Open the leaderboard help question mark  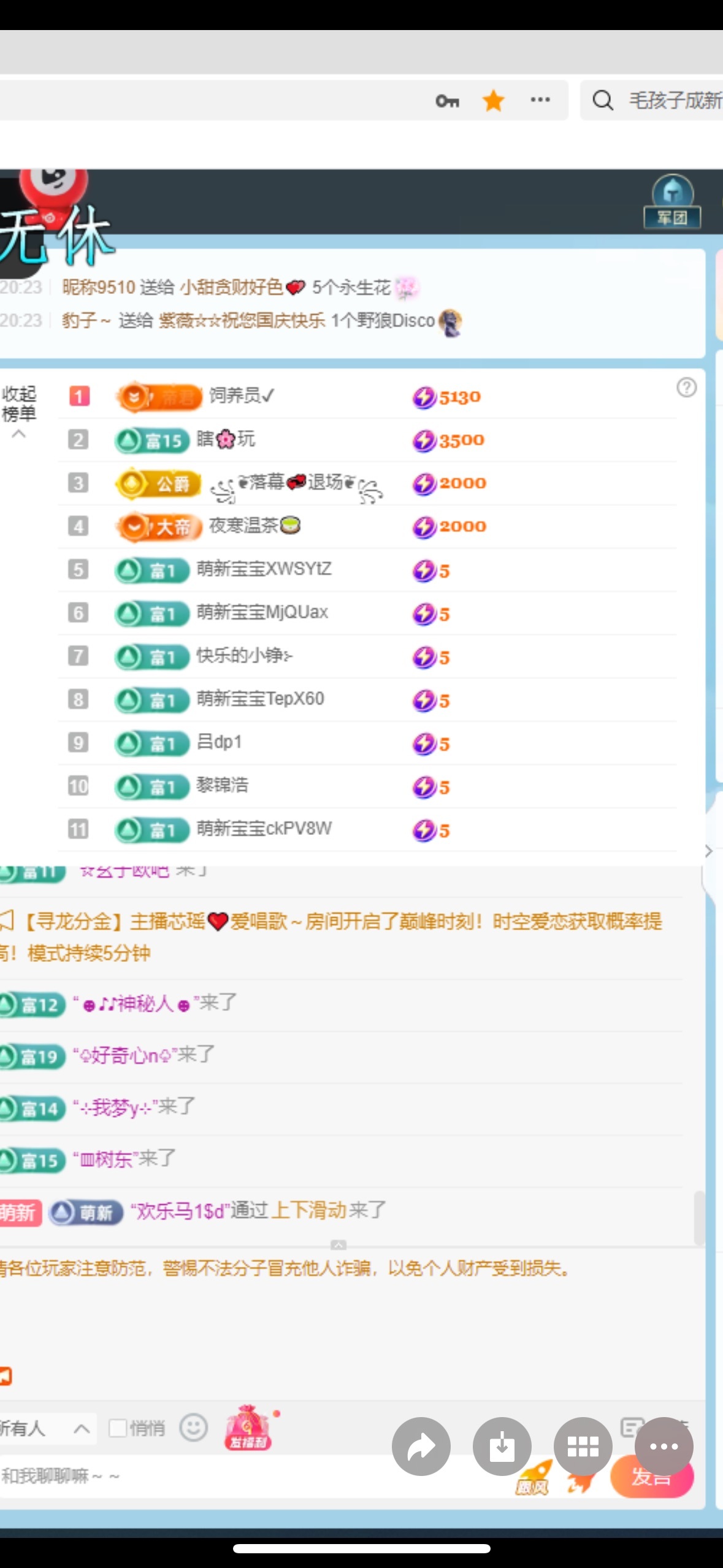686,388
